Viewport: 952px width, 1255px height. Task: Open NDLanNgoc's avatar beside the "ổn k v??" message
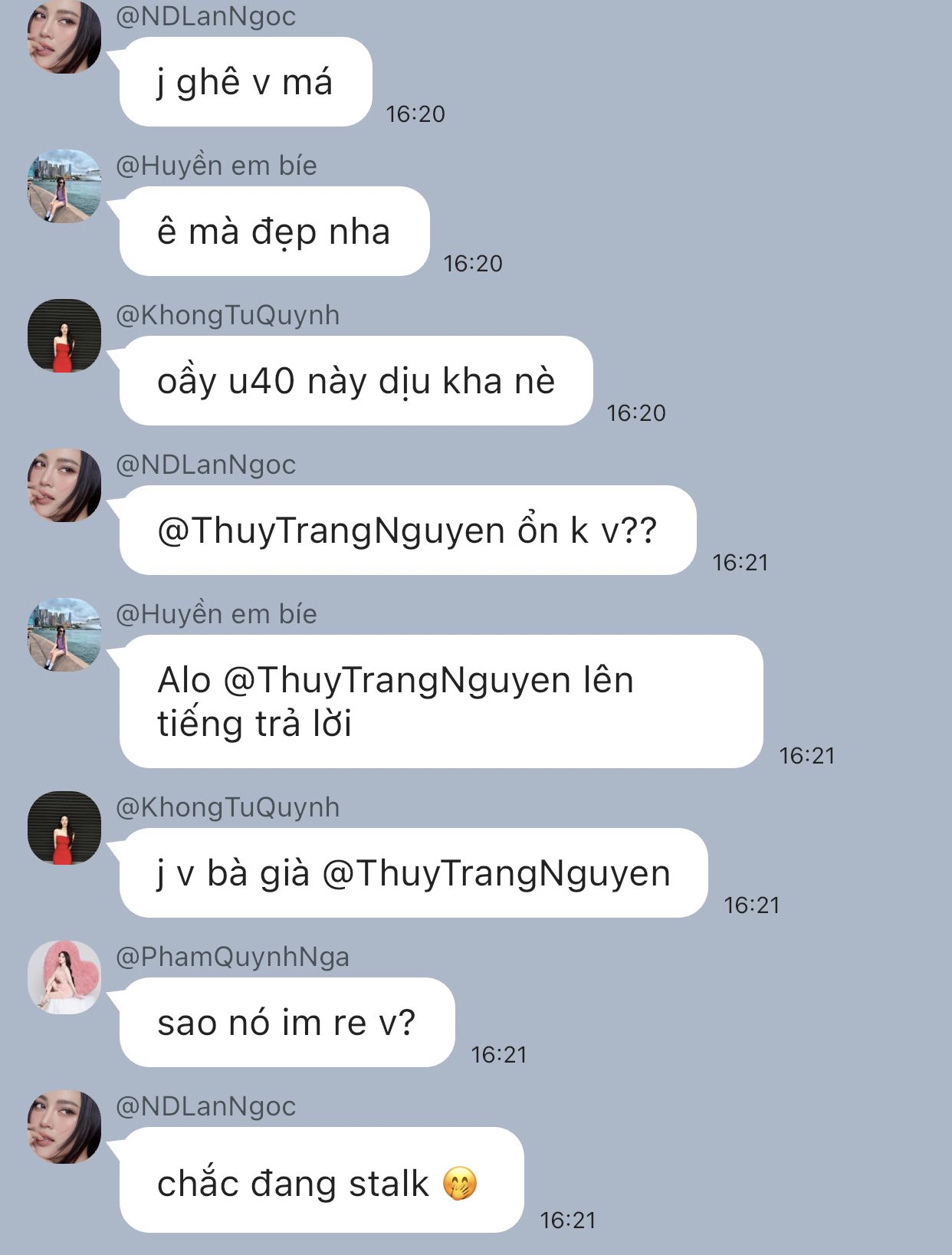pyautogui.click(x=64, y=485)
